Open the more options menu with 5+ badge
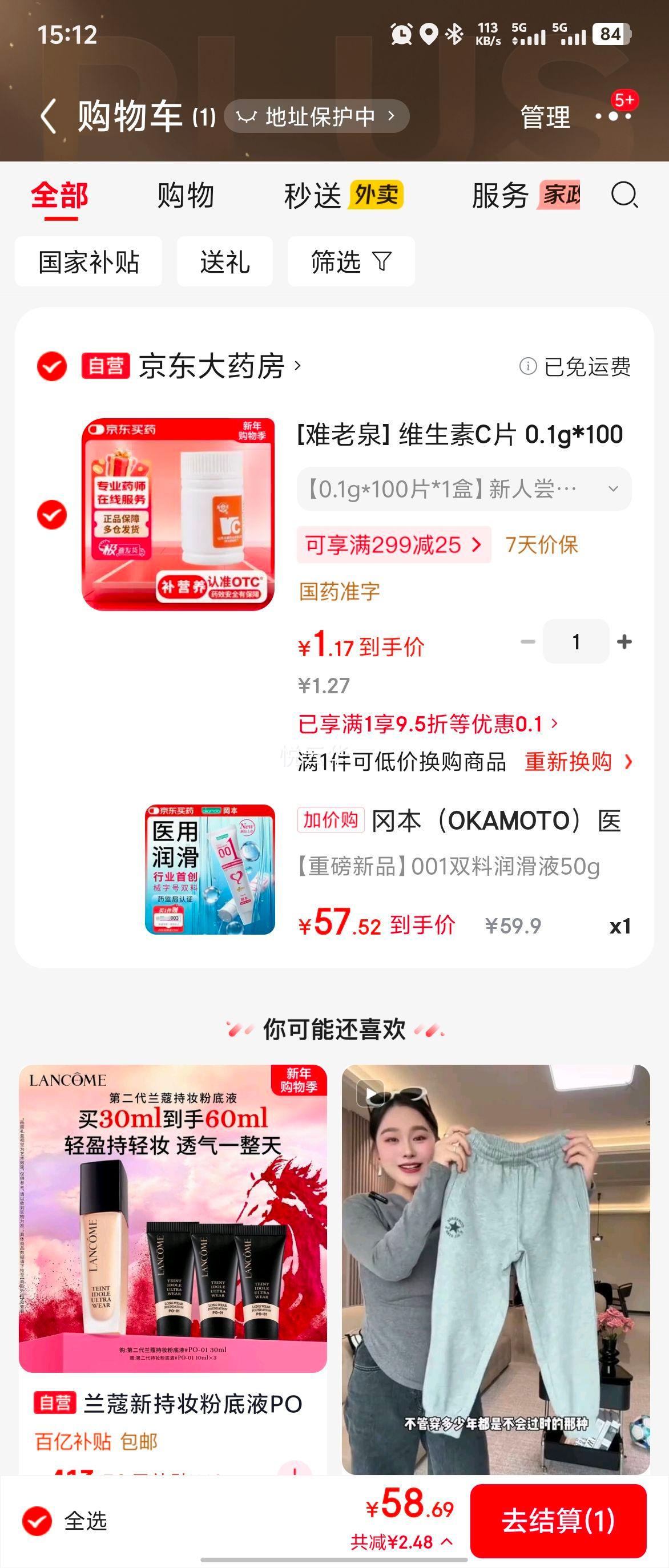This screenshot has height=1568, width=669. (615, 116)
